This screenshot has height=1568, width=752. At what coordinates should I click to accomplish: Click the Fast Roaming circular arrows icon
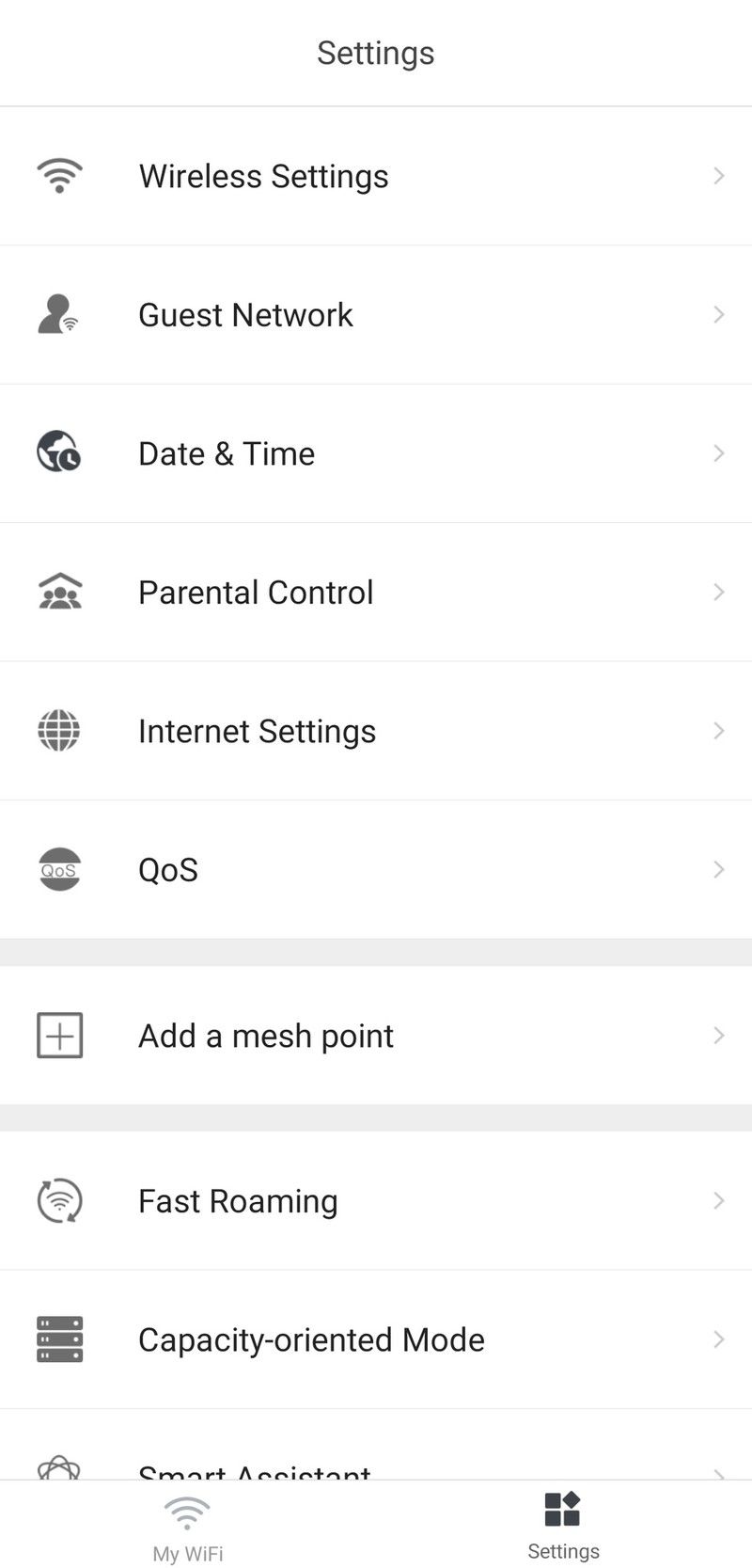(x=59, y=1200)
